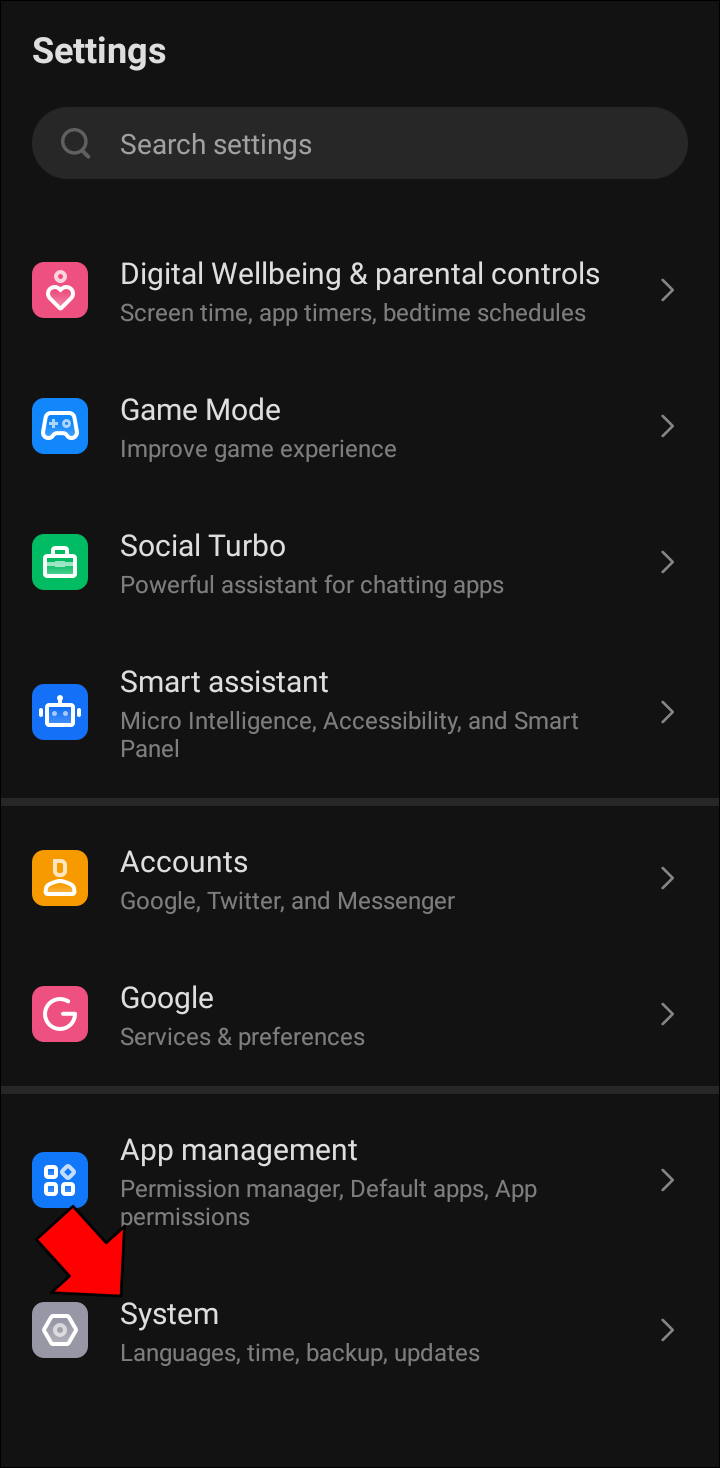Go to Social Turbo
Screen dimensions: 720x1468
[x=360, y=563]
